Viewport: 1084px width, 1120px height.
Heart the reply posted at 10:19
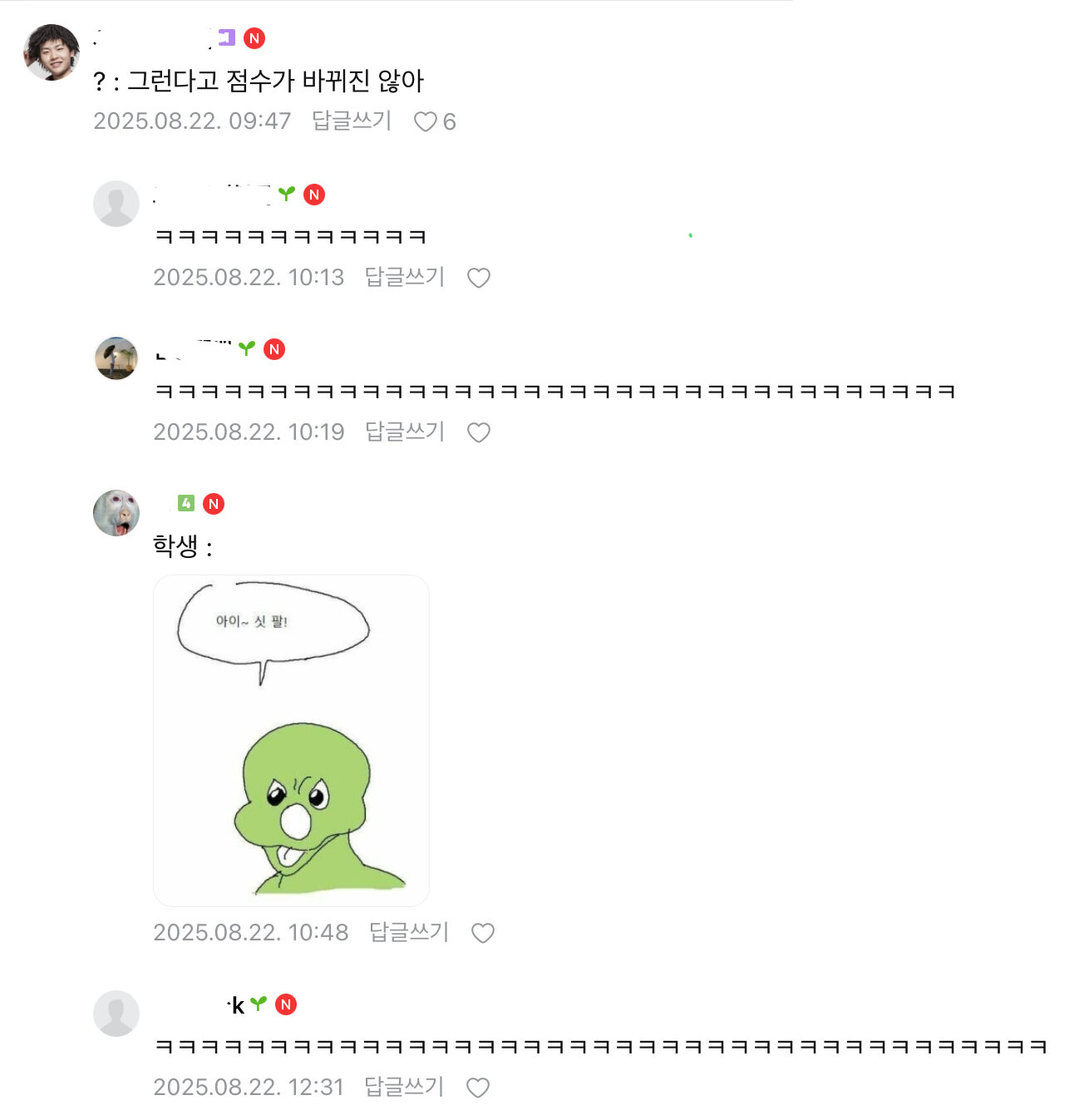(x=479, y=432)
